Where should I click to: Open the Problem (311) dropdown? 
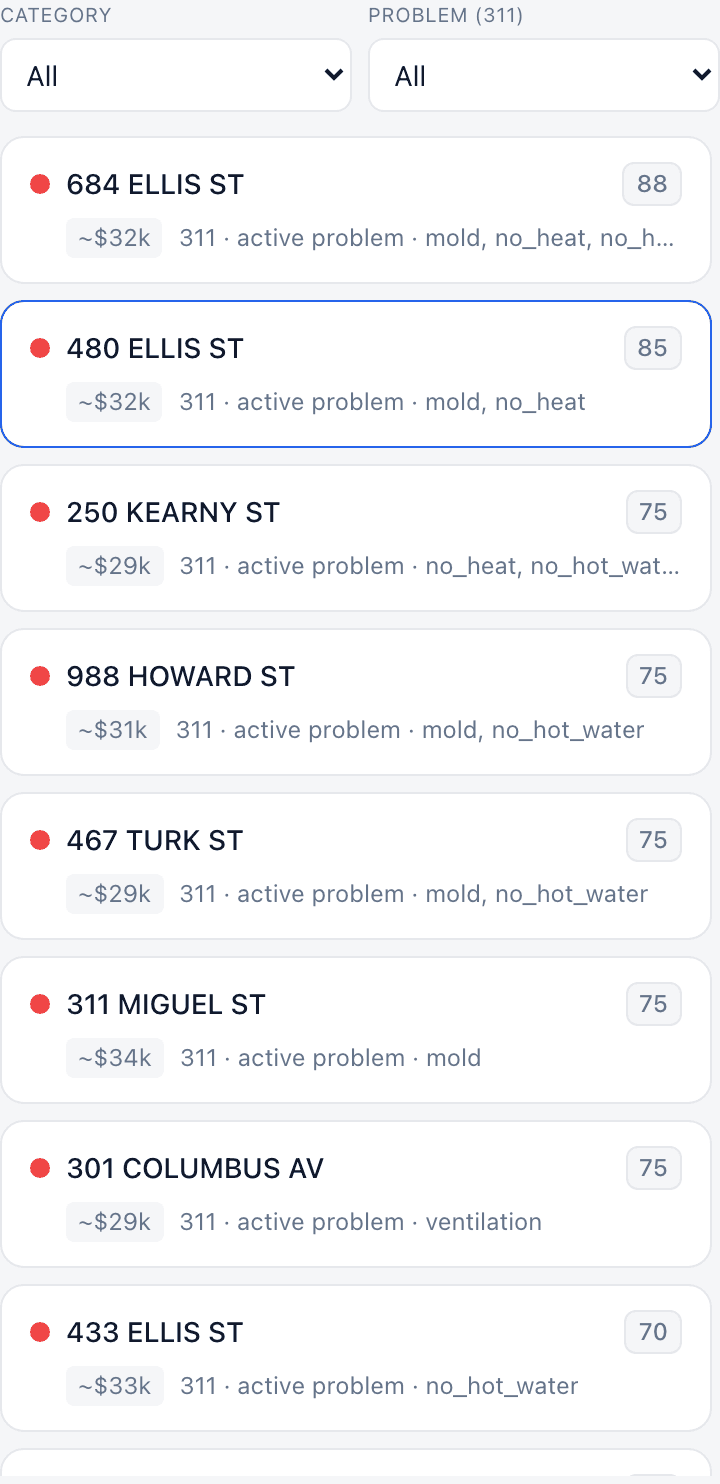[x=544, y=75]
